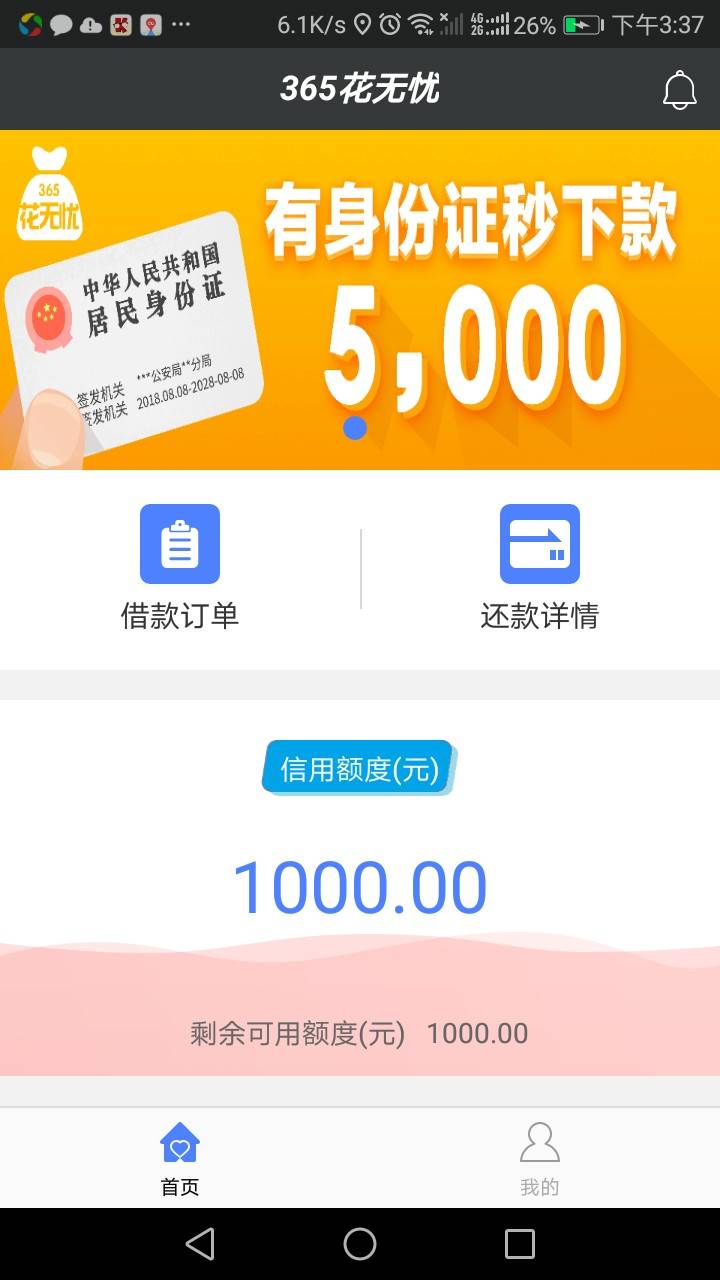
Task: Tap the banner page indicator dot
Action: pyautogui.click(x=355, y=428)
